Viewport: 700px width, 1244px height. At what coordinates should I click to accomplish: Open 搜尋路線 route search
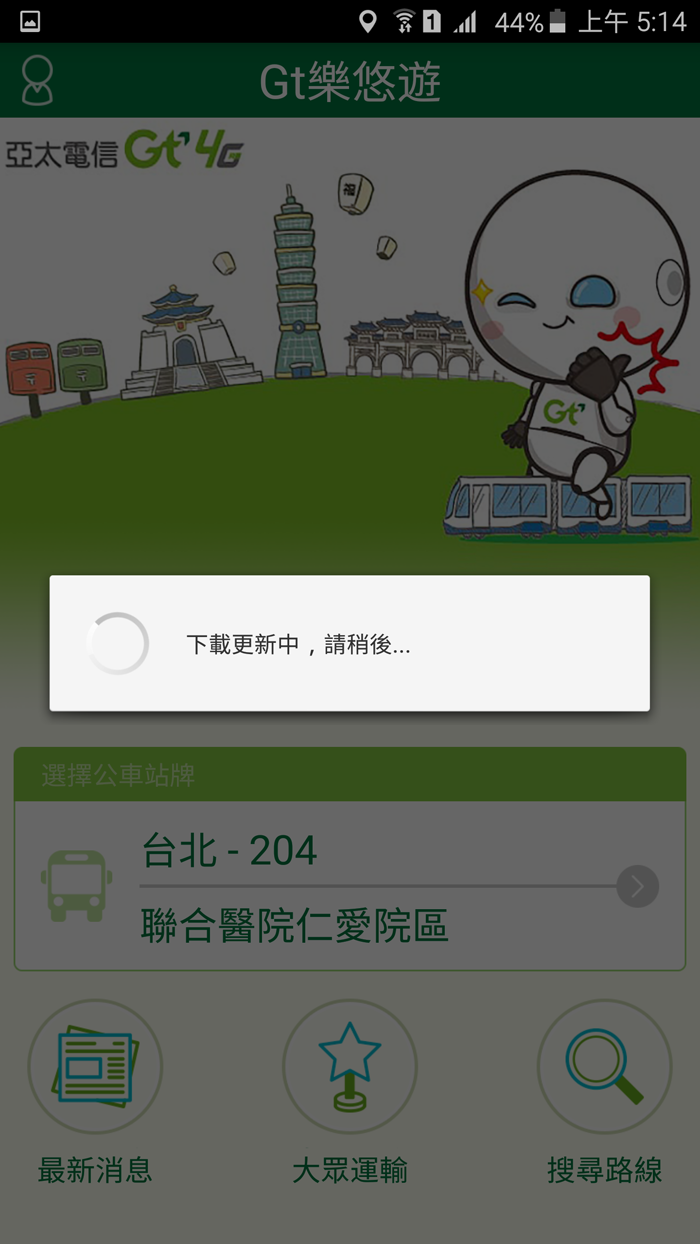[x=604, y=1067]
